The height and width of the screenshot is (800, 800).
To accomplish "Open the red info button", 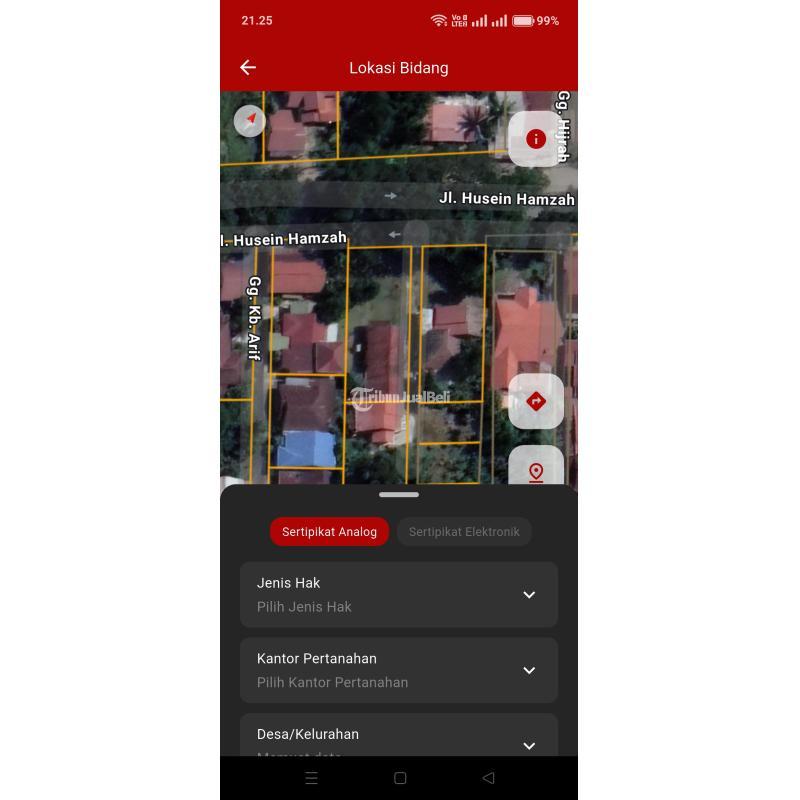I will coord(536,139).
